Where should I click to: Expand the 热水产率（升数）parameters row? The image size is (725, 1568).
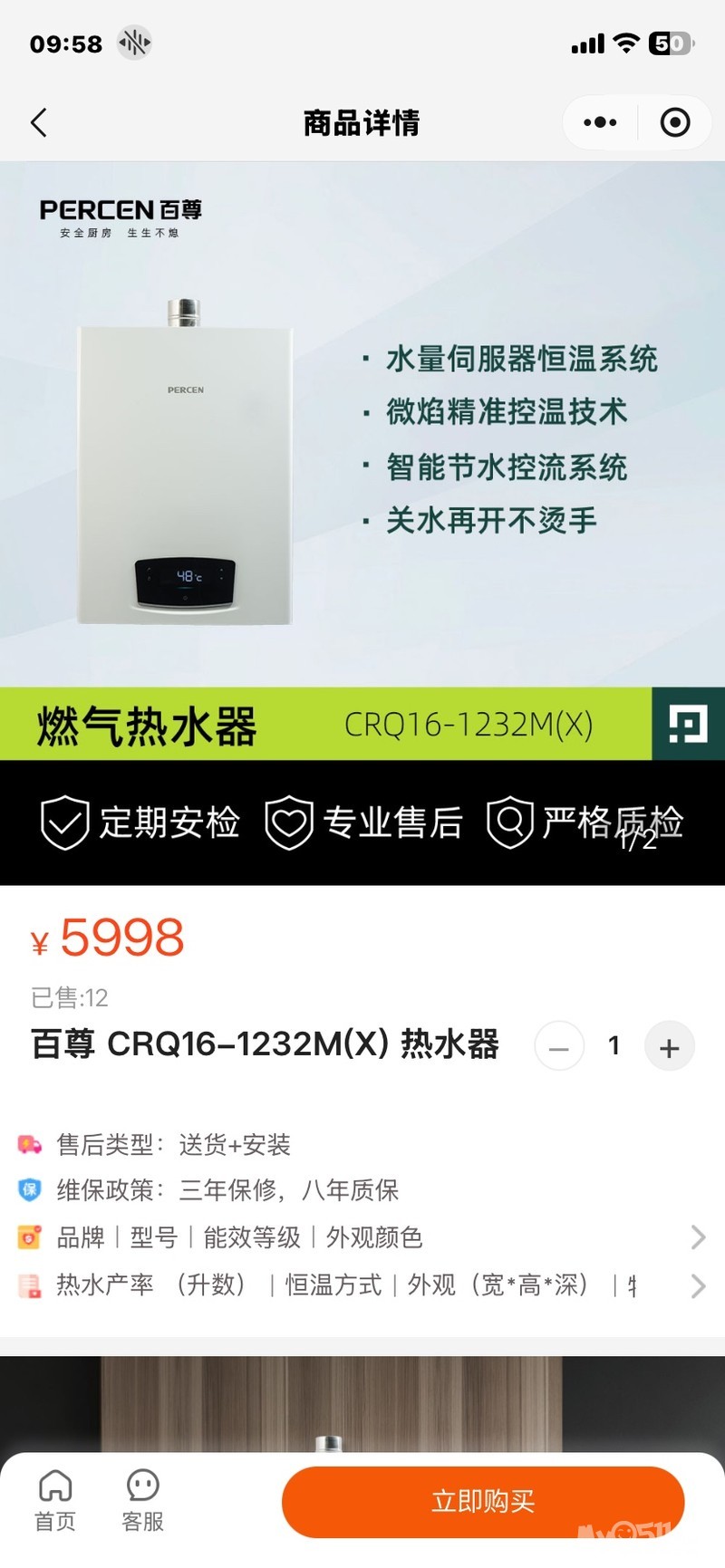coord(698,1285)
